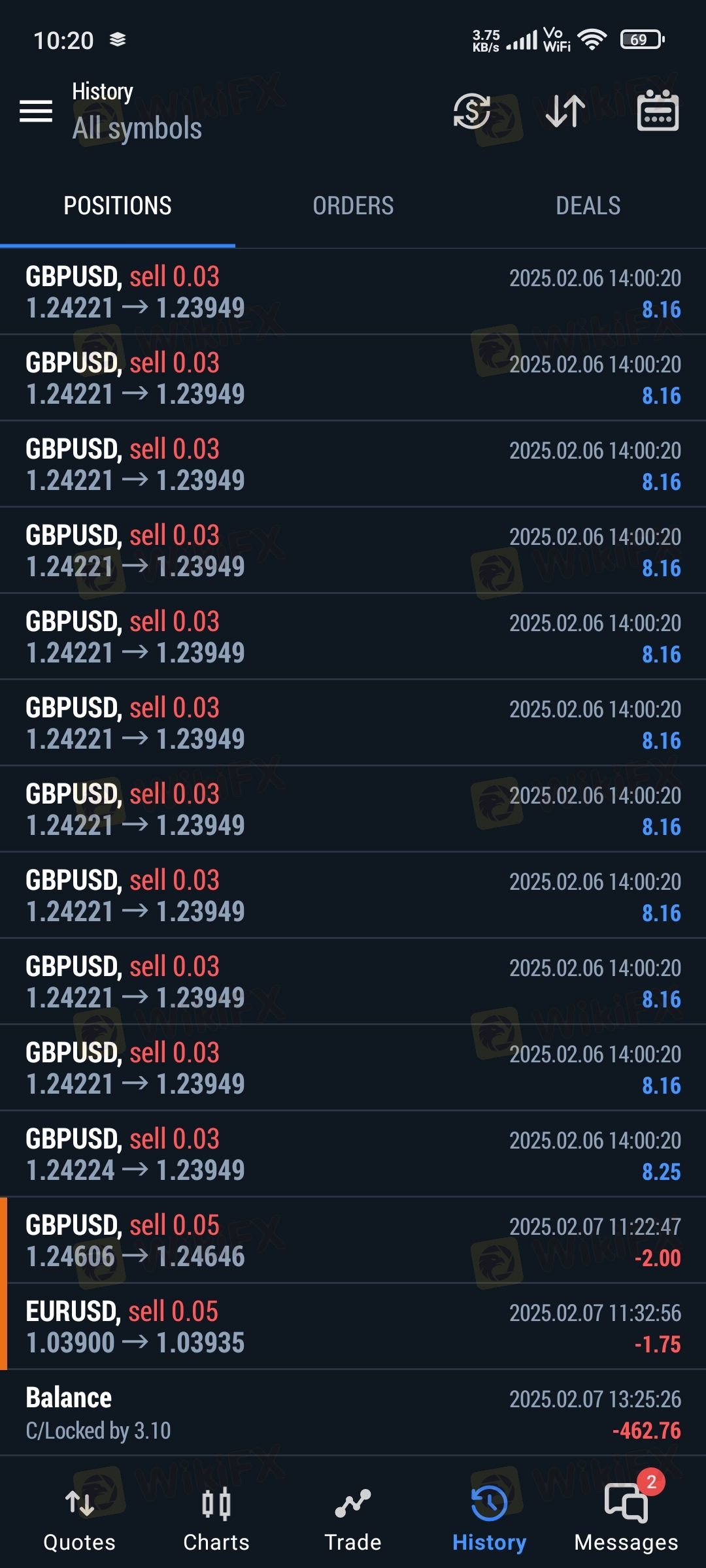Select the POSITIONS tab
Image resolution: width=706 pixels, height=1568 pixels.
(x=118, y=206)
